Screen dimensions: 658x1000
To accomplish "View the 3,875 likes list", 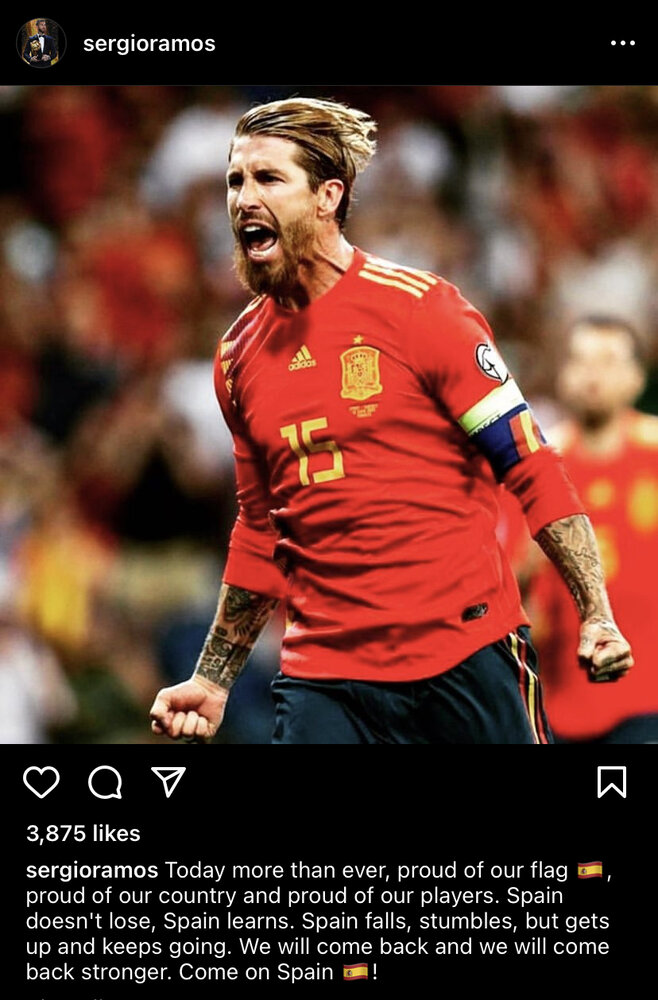I will (x=83, y=833).
